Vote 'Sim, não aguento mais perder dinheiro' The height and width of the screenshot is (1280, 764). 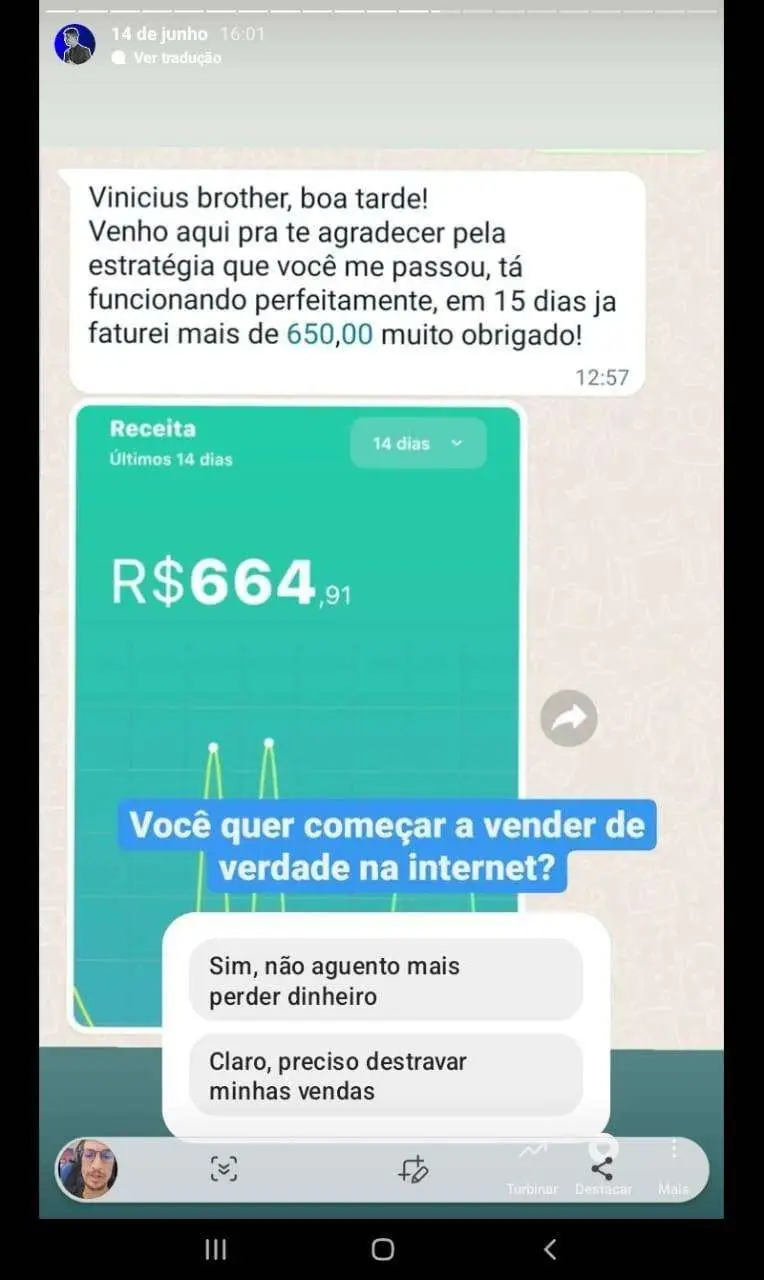tap(385, 981)
